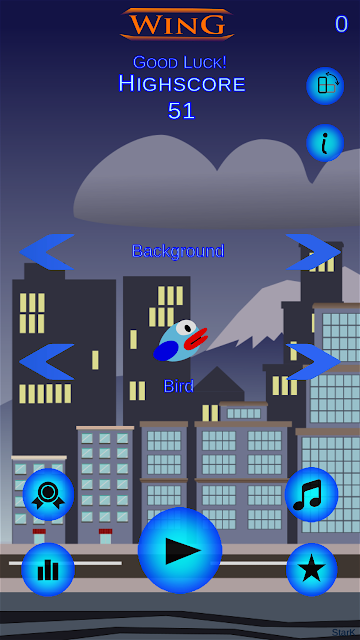
Task: Start the game with the play button
Action: tap(180, 550)
